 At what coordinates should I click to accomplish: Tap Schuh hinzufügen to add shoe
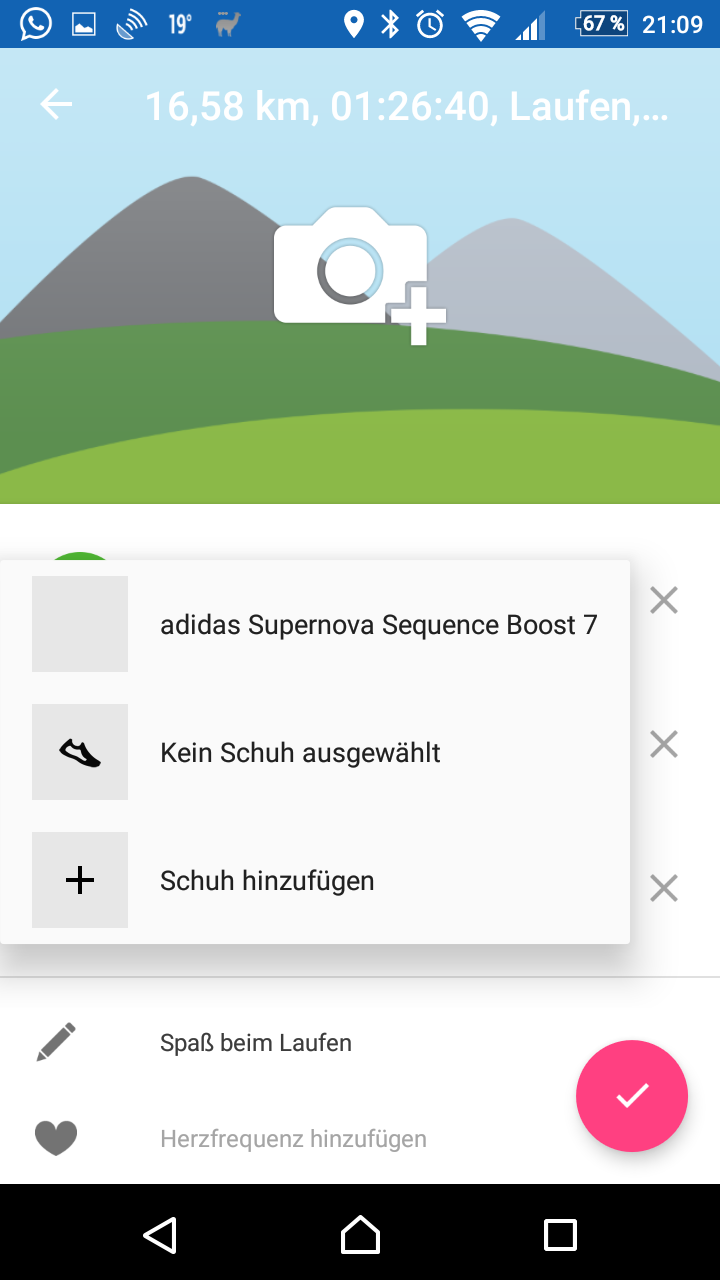267,881
